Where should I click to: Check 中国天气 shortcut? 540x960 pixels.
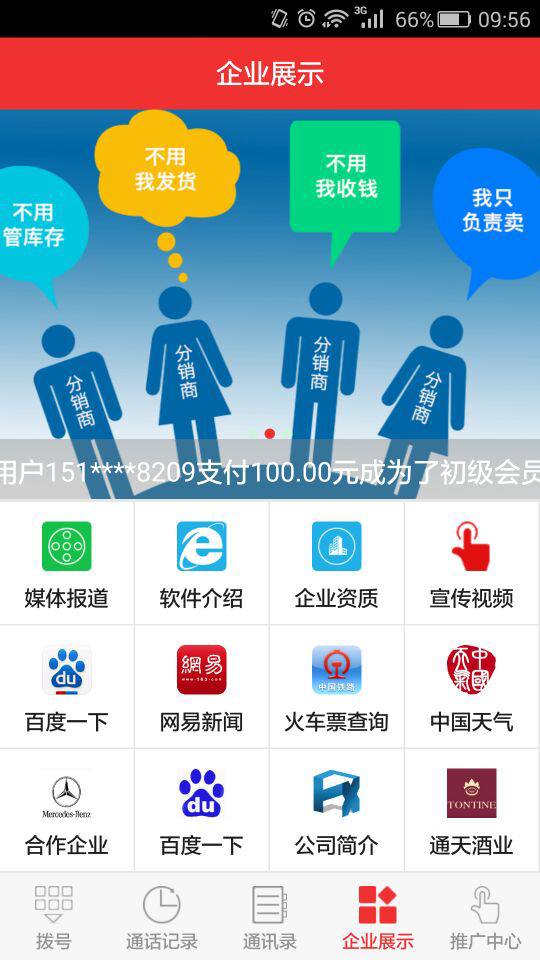coord(471,687)
